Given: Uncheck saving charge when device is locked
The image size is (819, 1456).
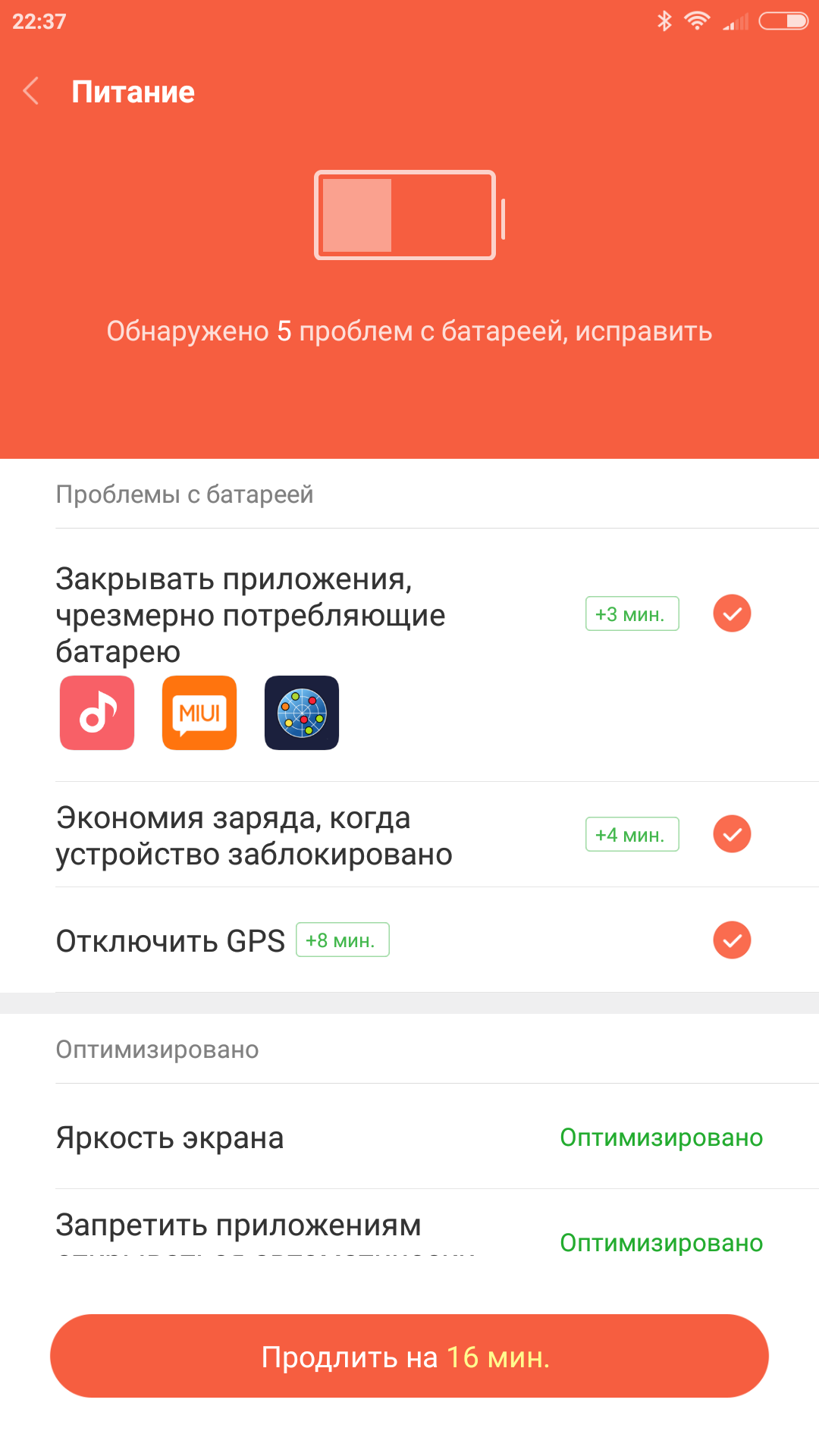Looking at the screenshot, I should [732, 834].
